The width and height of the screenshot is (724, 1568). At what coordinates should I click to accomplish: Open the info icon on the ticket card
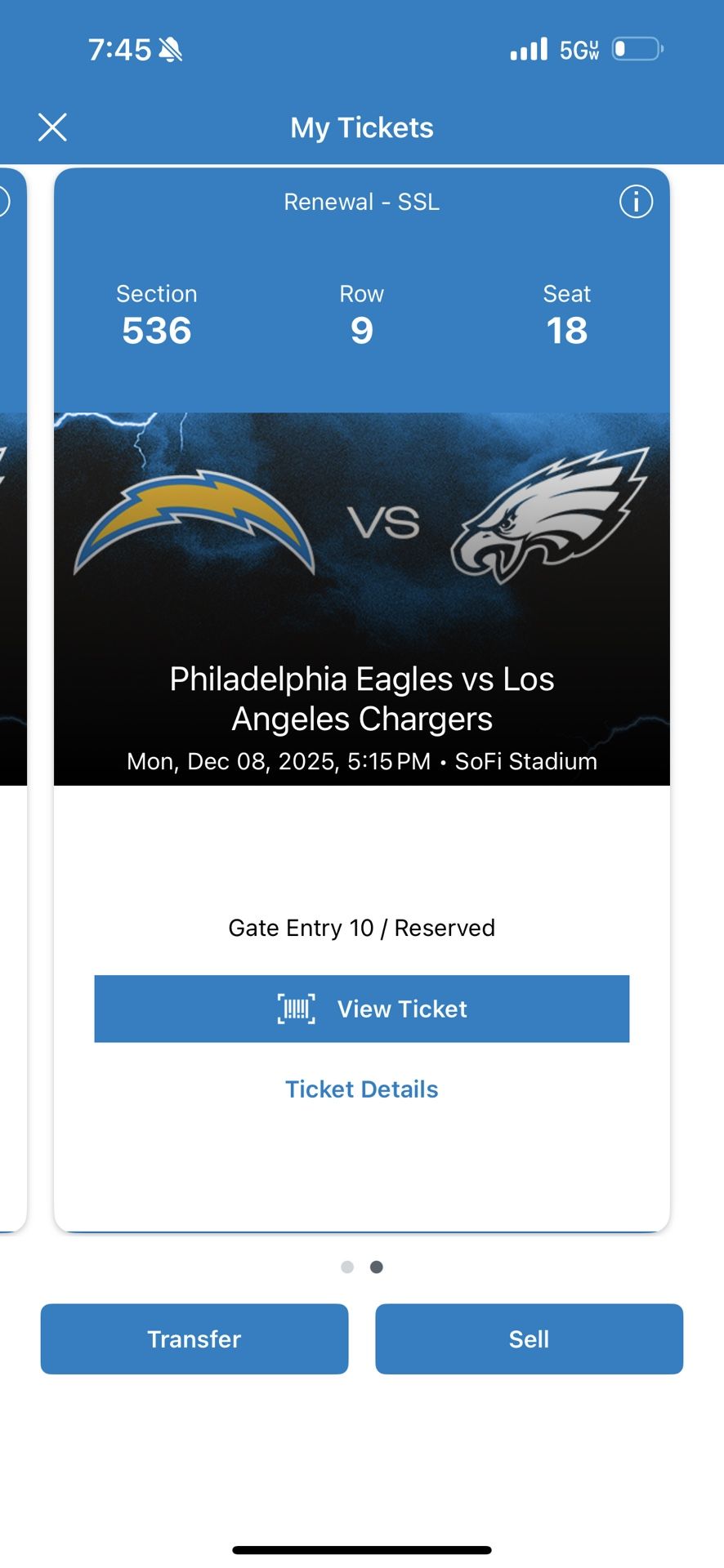click(636, 202)
